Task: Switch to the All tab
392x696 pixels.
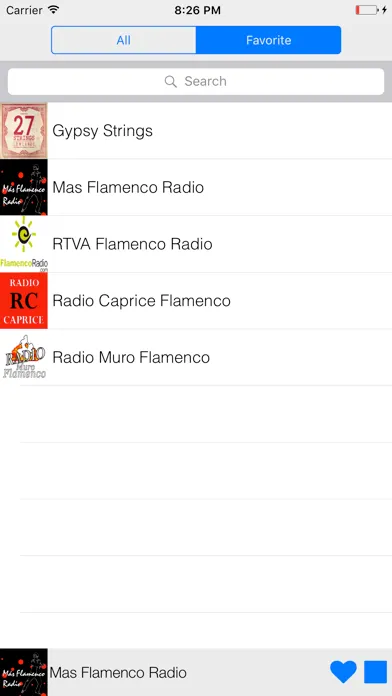Action: point(123,40)
